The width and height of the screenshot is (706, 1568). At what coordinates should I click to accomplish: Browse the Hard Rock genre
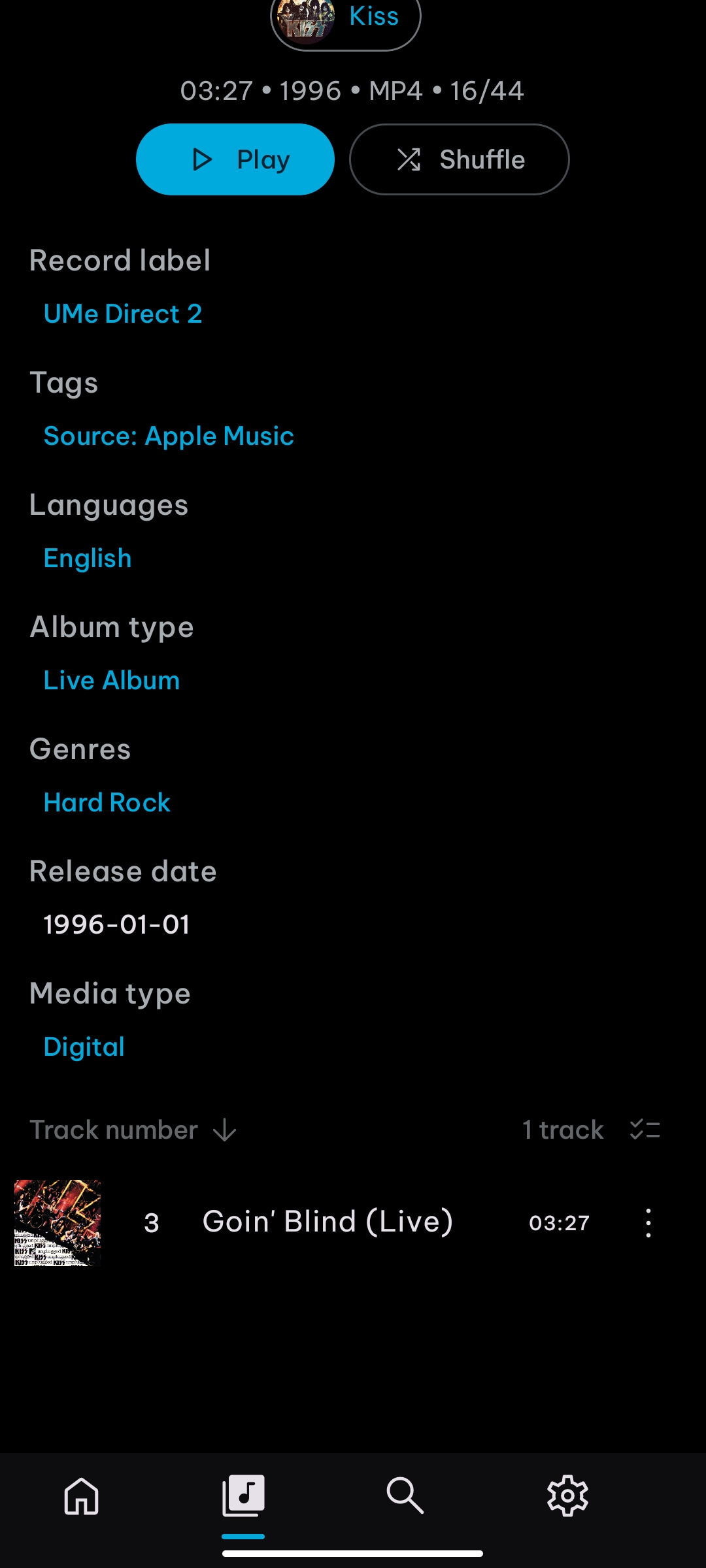click(x=107, y=802)
